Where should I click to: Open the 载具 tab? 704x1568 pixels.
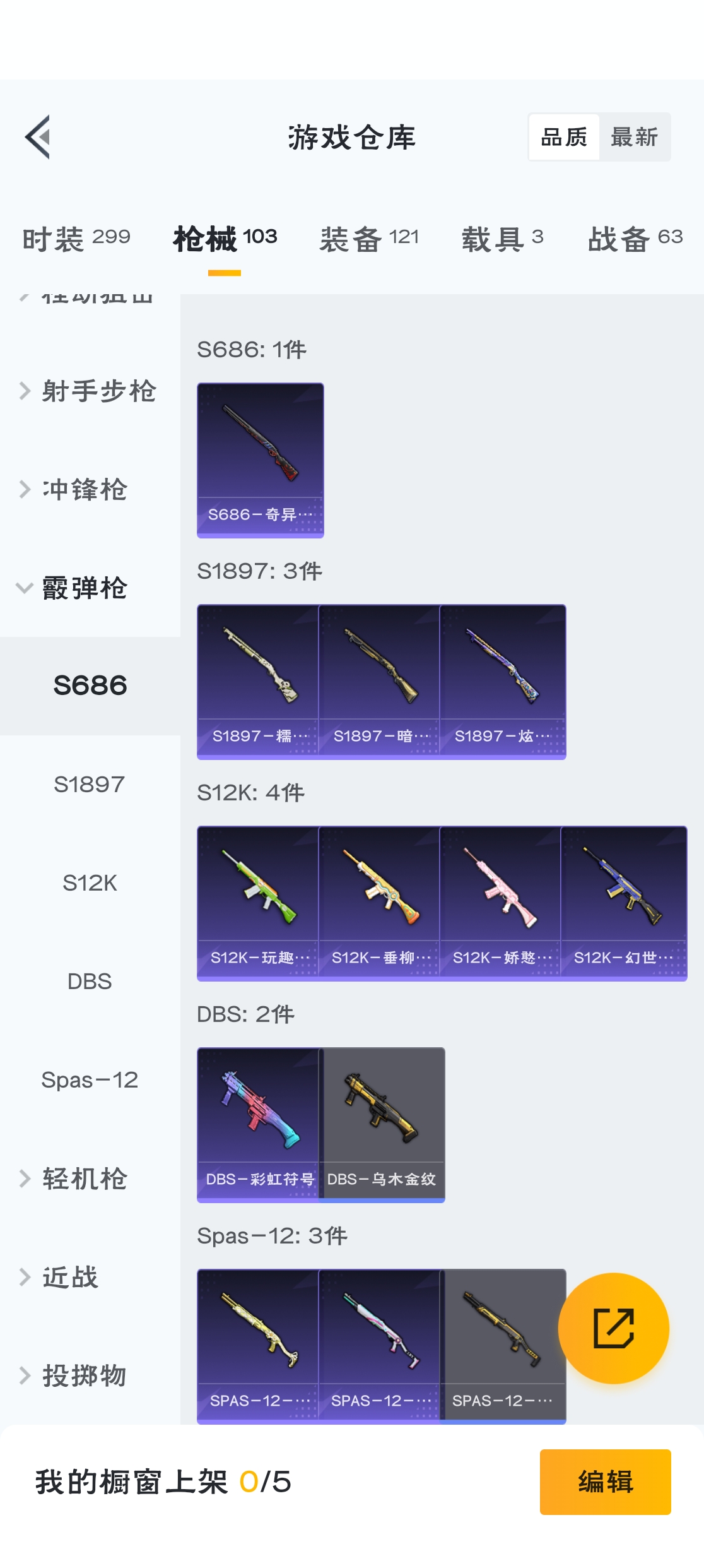pyautogui.click(x=502, y=239)
